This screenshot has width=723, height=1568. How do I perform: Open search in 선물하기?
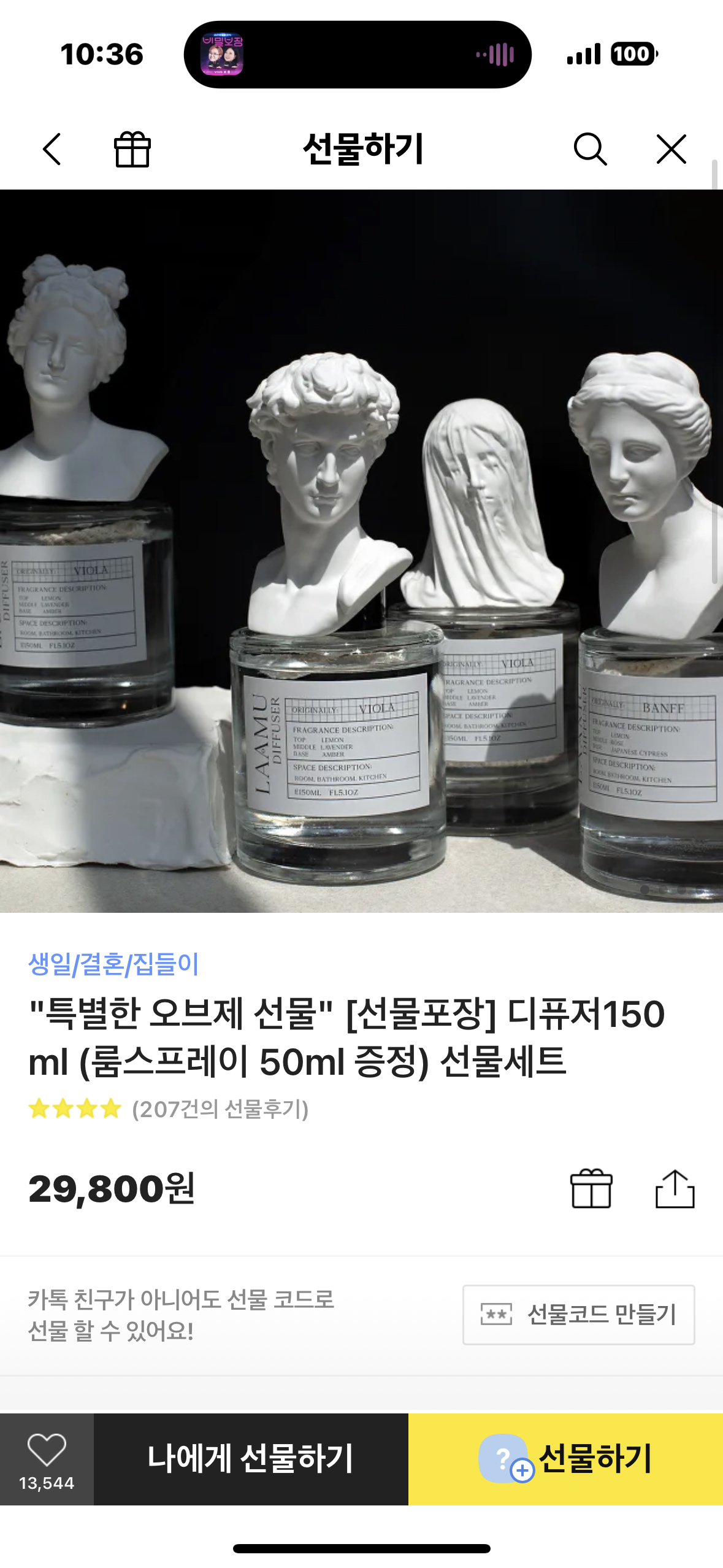coord(590,149)
